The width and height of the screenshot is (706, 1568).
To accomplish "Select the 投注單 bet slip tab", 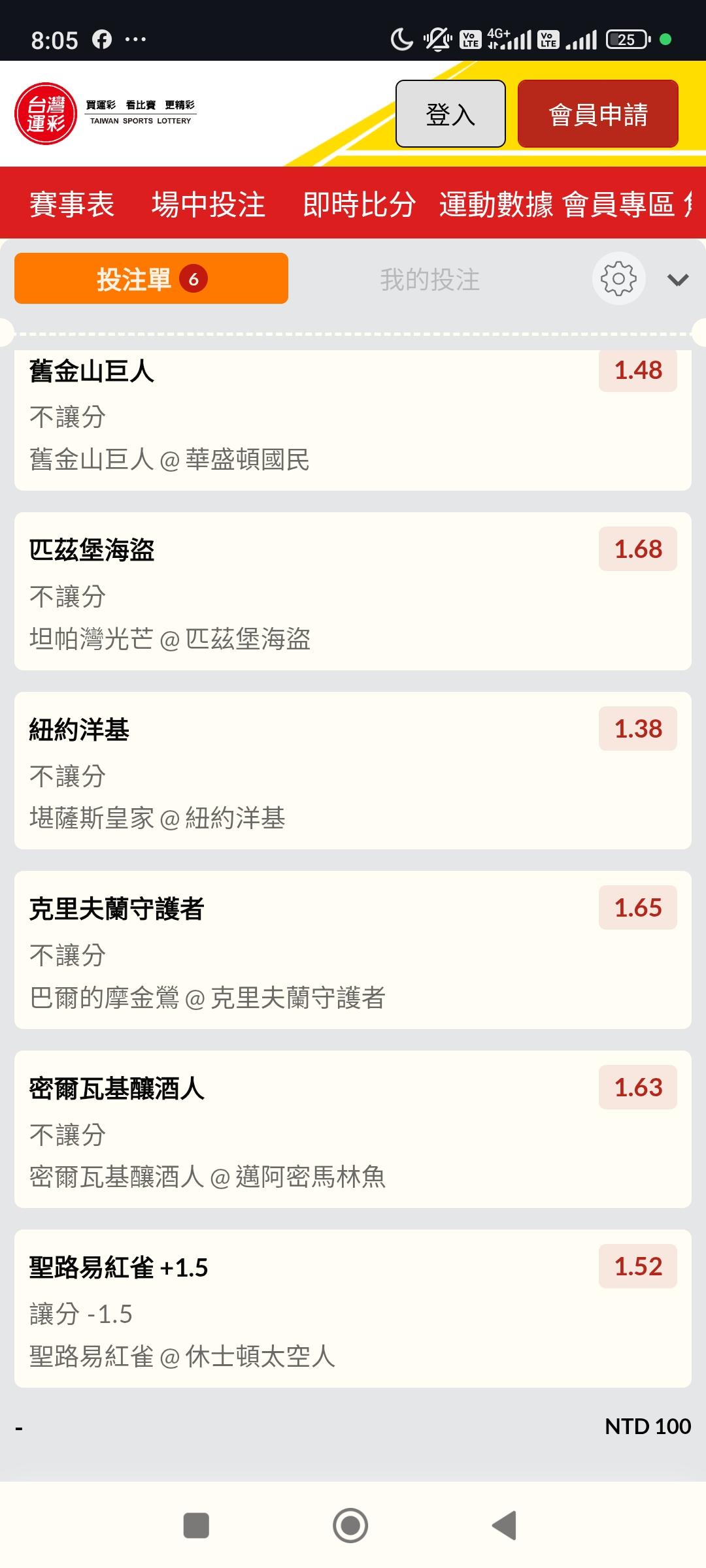I will (151, 279).
